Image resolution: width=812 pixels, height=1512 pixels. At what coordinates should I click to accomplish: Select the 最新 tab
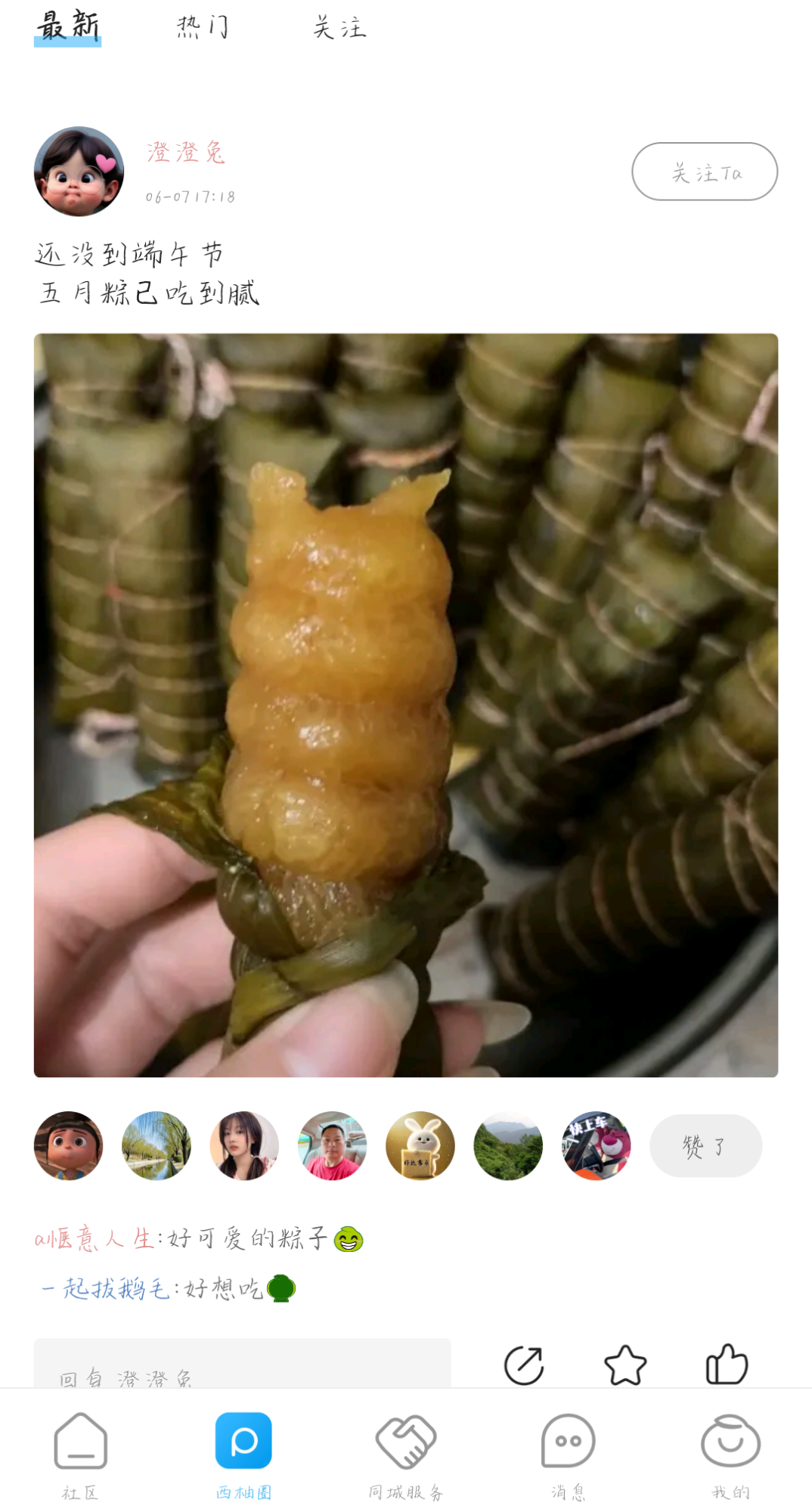pos(68,26)
